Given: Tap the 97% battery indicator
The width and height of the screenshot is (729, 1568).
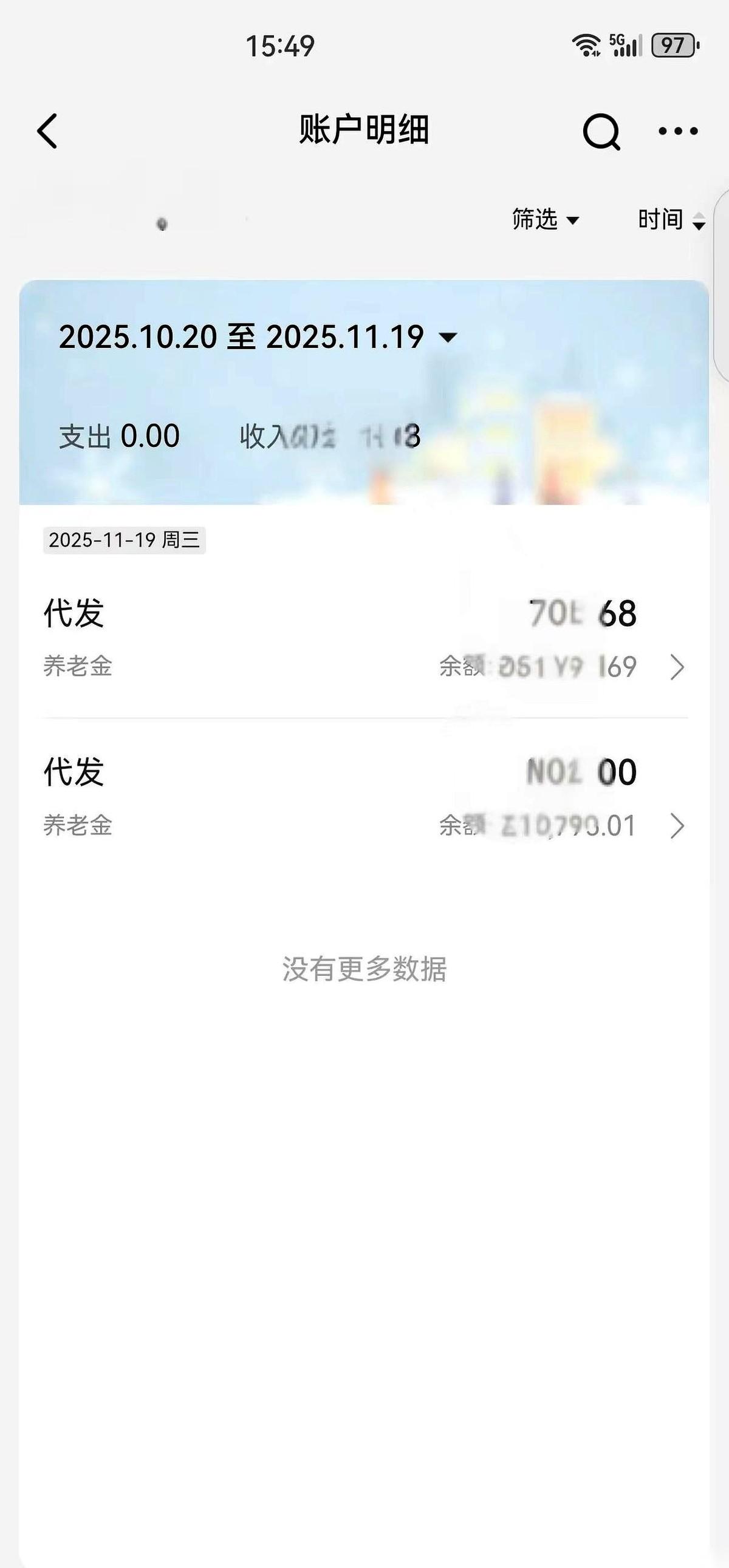Looking at the screenshot, I should (x=673, y=44).
